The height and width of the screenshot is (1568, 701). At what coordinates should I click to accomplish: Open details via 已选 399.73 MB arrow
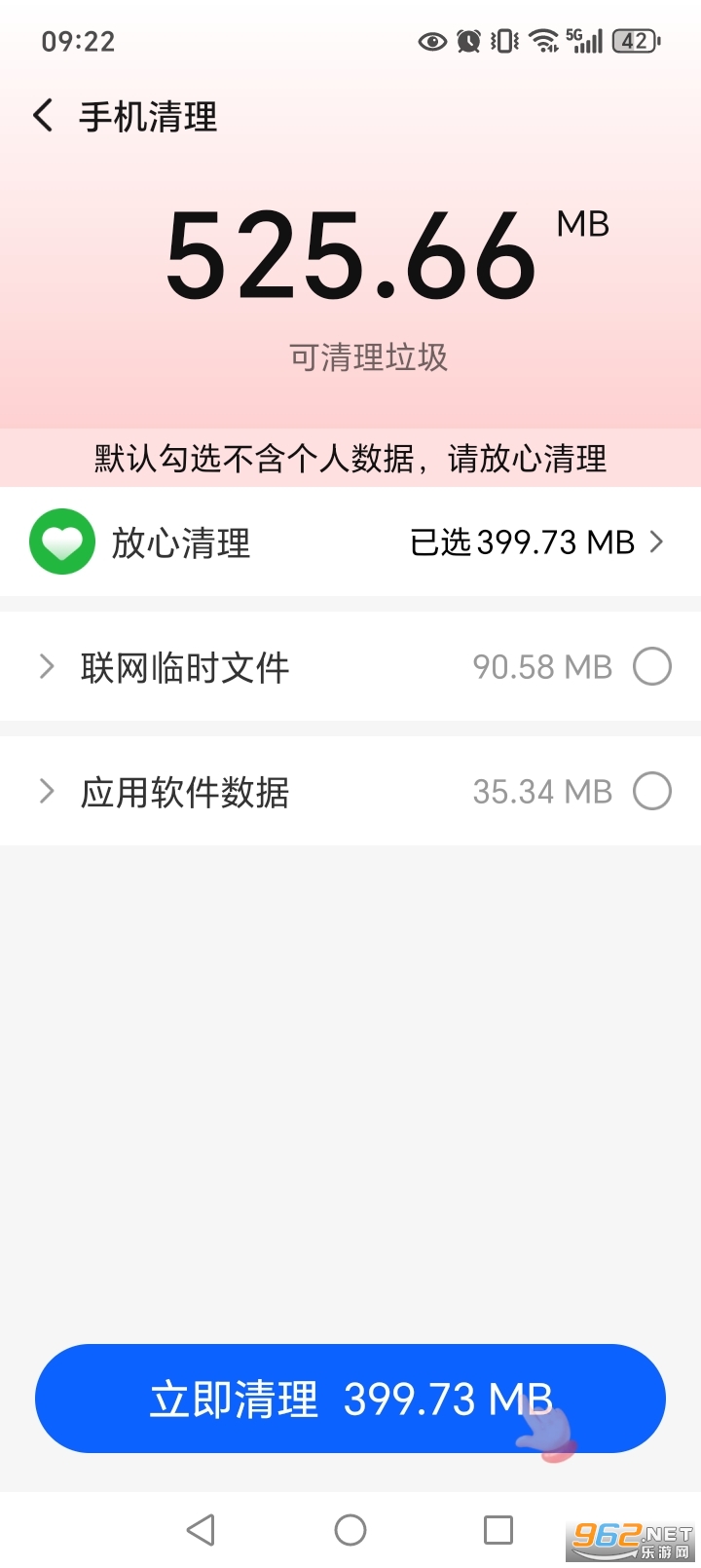click(x=657, y=541)
